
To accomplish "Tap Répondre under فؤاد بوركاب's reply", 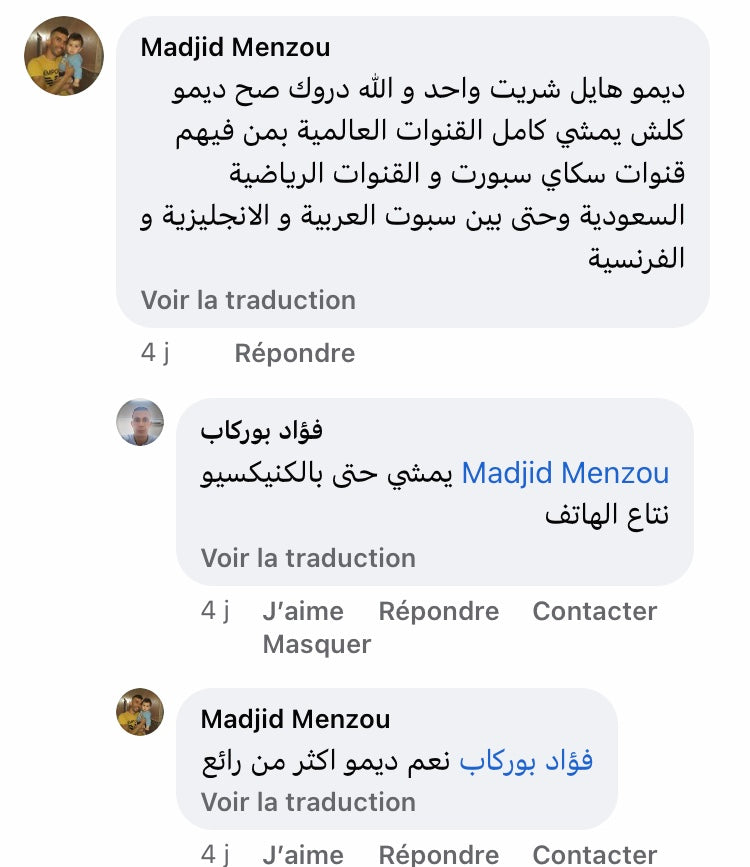I will pyautogui.click(x=438, y=611).
